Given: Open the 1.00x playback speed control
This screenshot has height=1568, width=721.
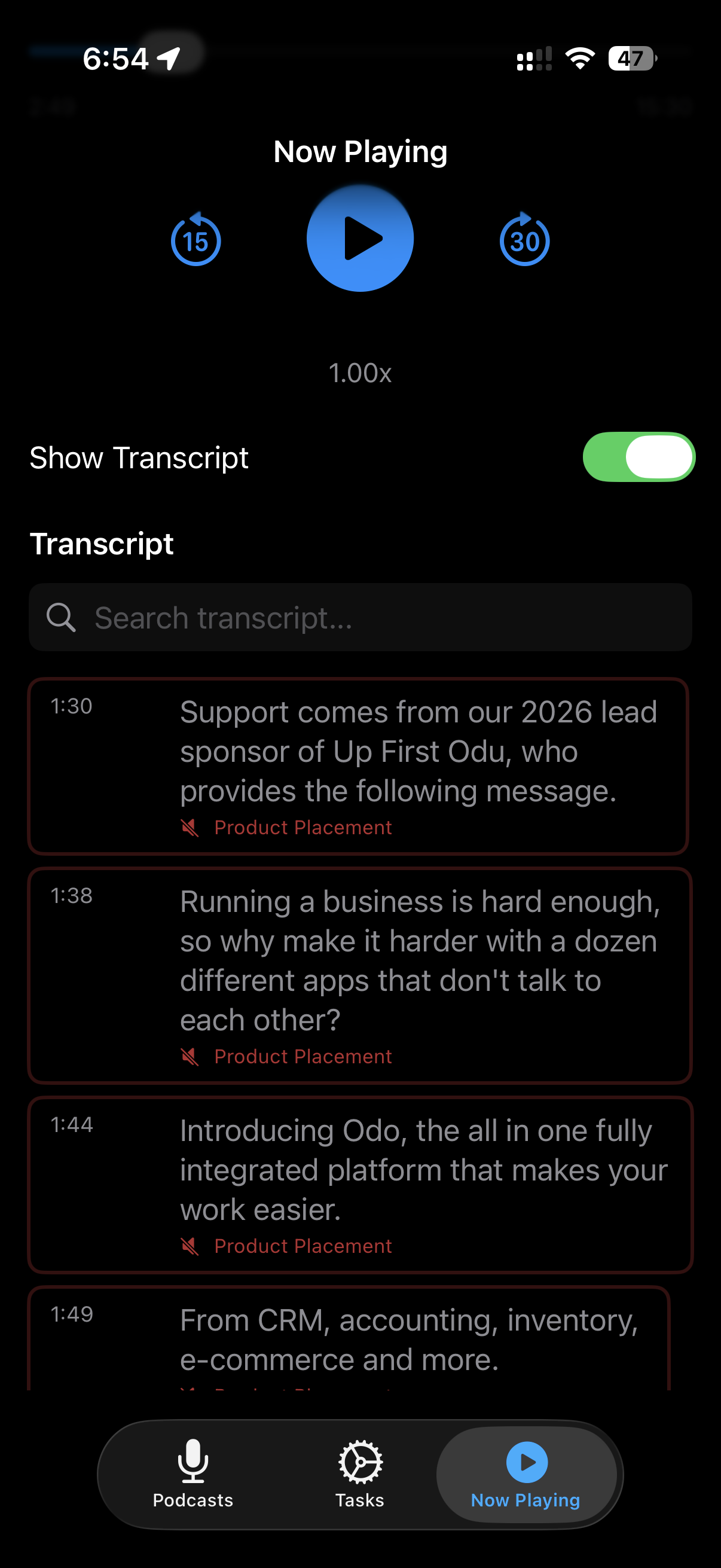Looking at the screenshot, I should pyautogui.click(x=360, y=373).
